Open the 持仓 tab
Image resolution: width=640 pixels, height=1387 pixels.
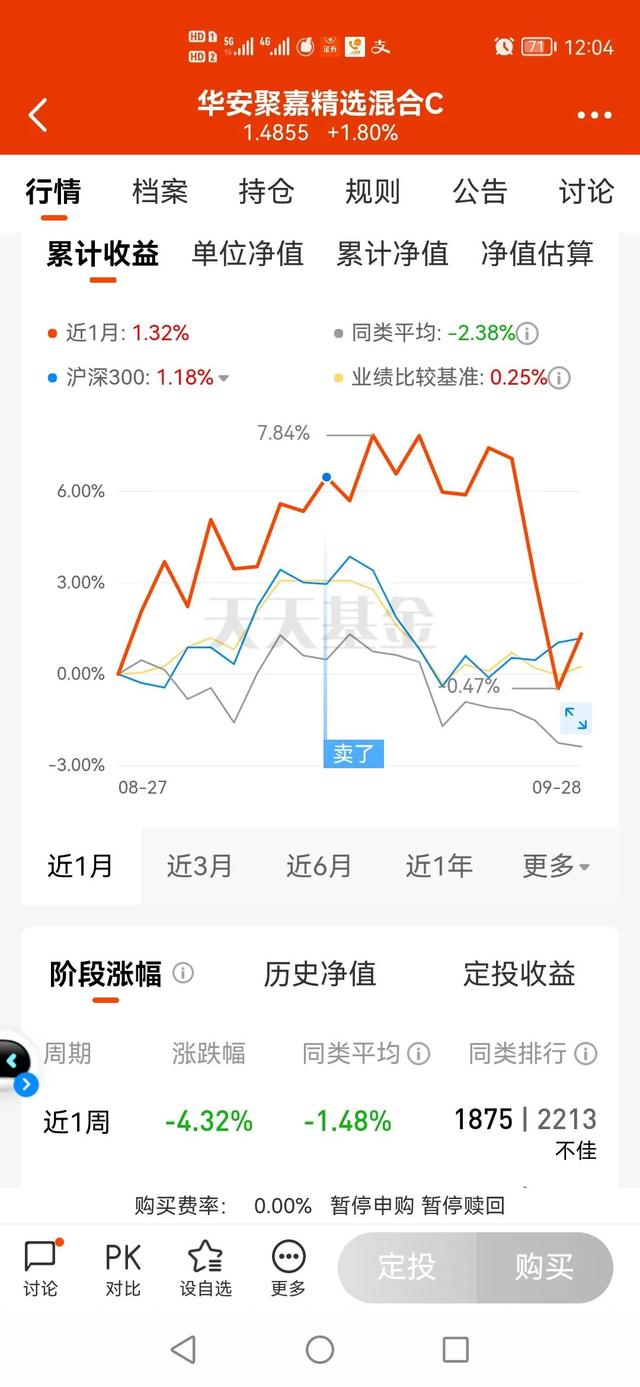(x=266, y=191)
